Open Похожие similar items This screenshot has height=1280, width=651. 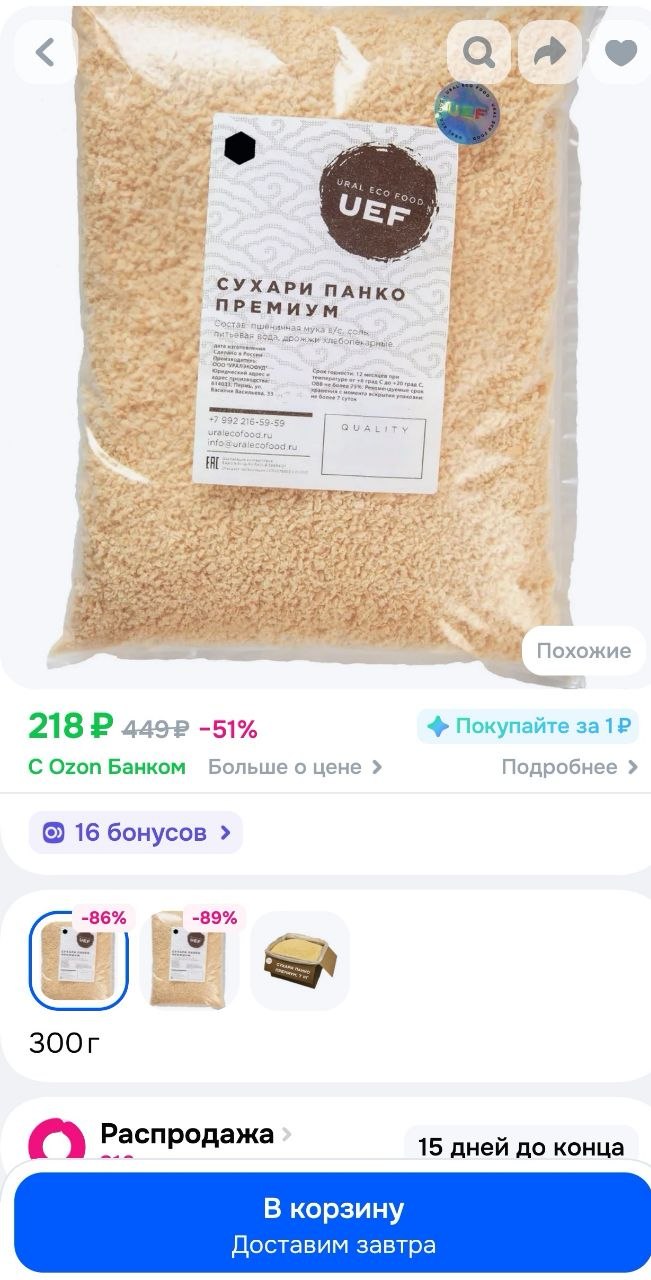[583, 651]
